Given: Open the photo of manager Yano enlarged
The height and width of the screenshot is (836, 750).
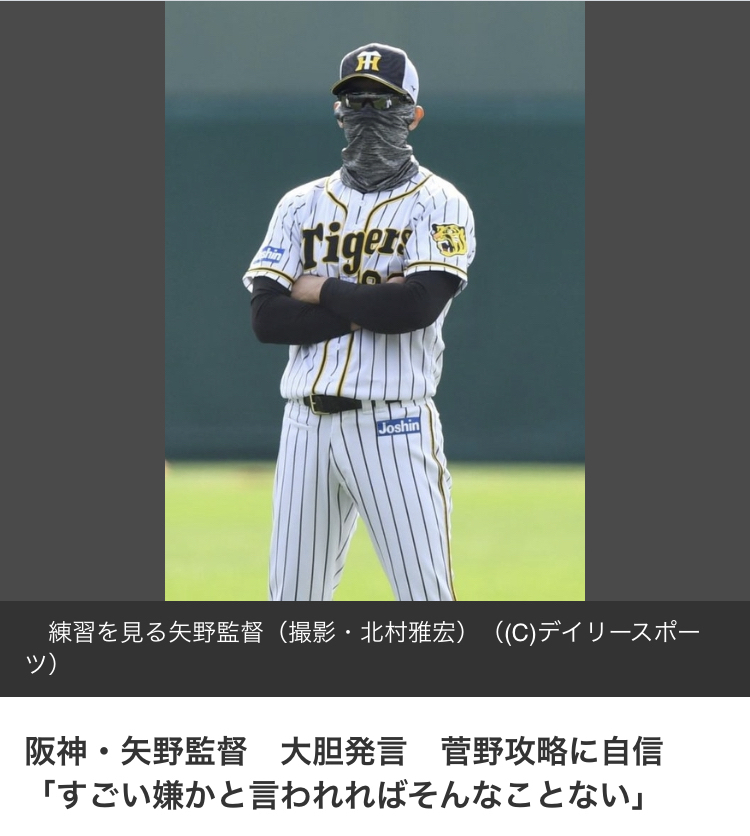Looking at the screenshot, I should tap(374, 300).
